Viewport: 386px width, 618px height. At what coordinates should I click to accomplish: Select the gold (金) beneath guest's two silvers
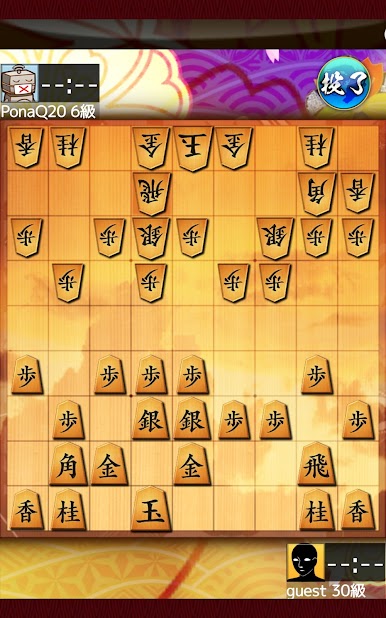click(x=192, y=464)
